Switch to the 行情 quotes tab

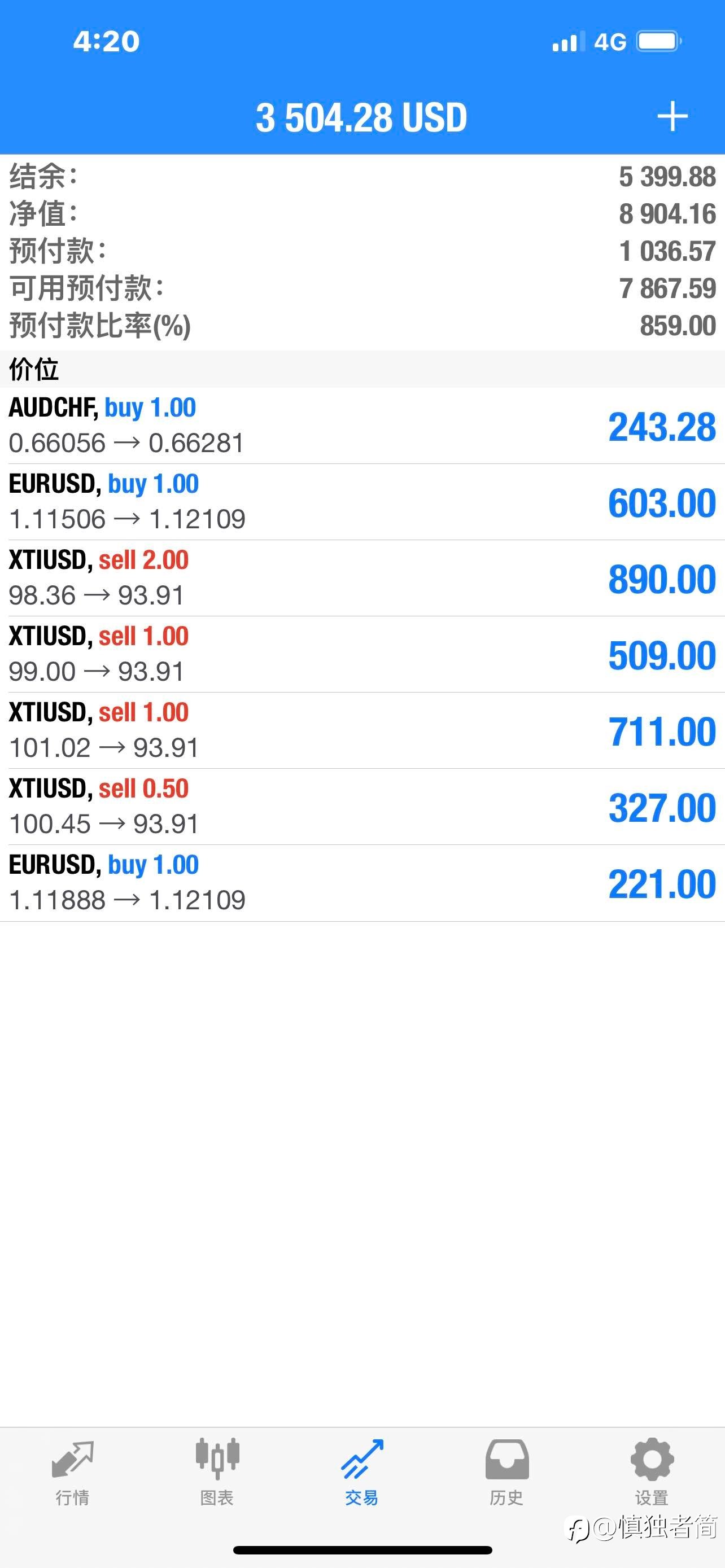72,1473
